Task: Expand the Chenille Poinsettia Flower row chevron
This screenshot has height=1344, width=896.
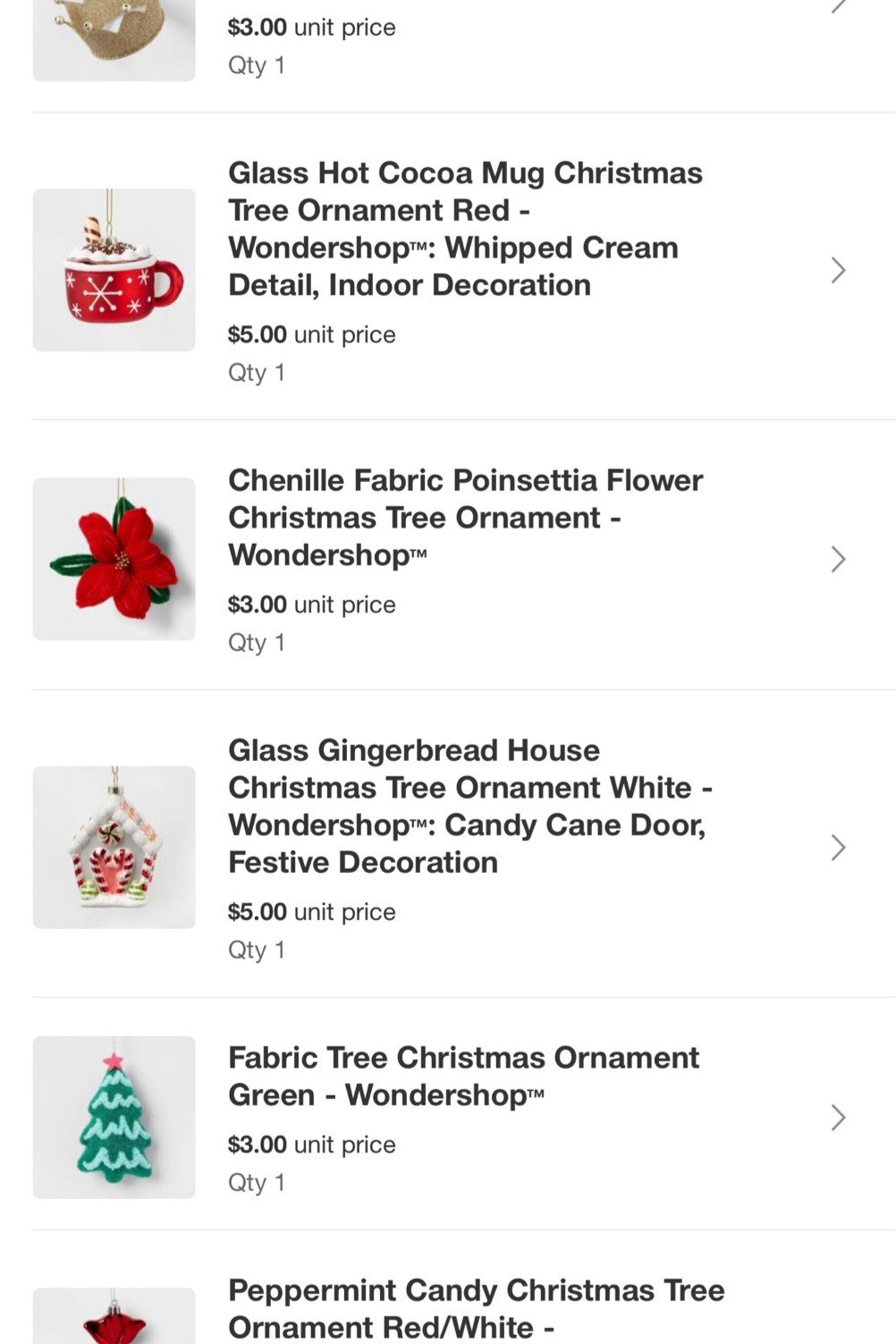Action: (838, 559)
